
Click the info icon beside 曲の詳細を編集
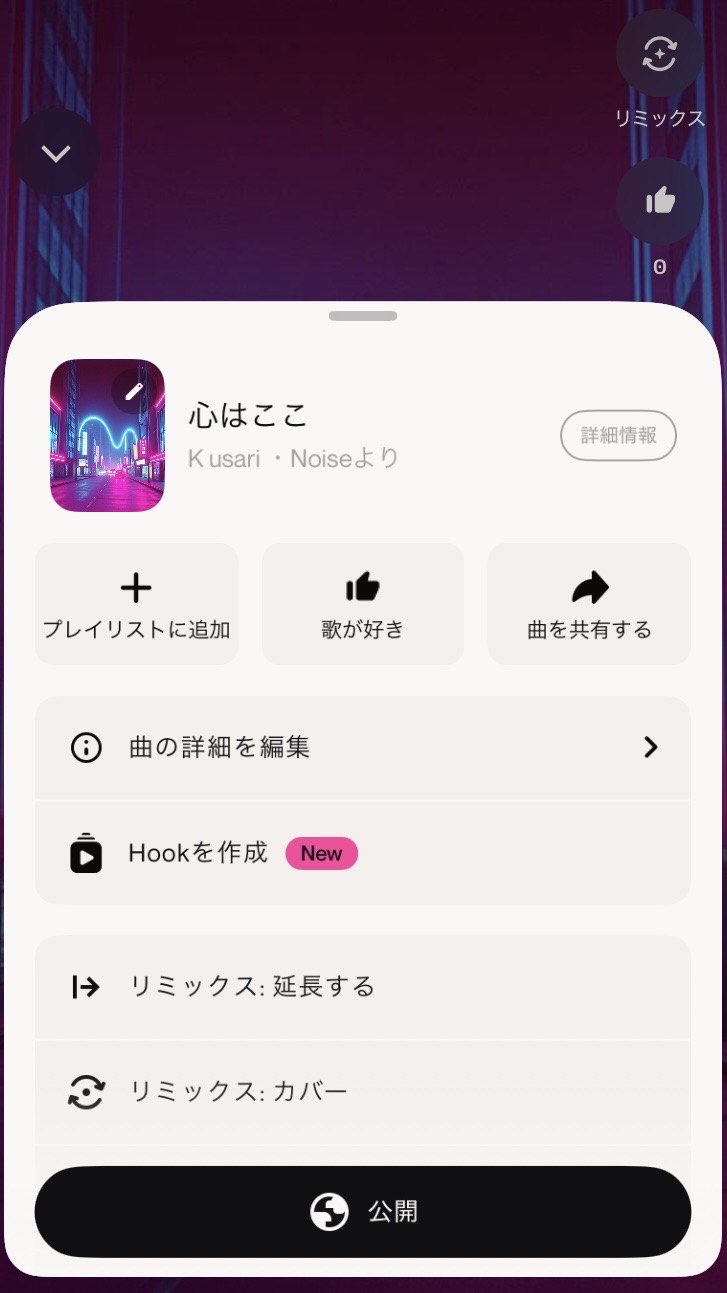[88, 747]
